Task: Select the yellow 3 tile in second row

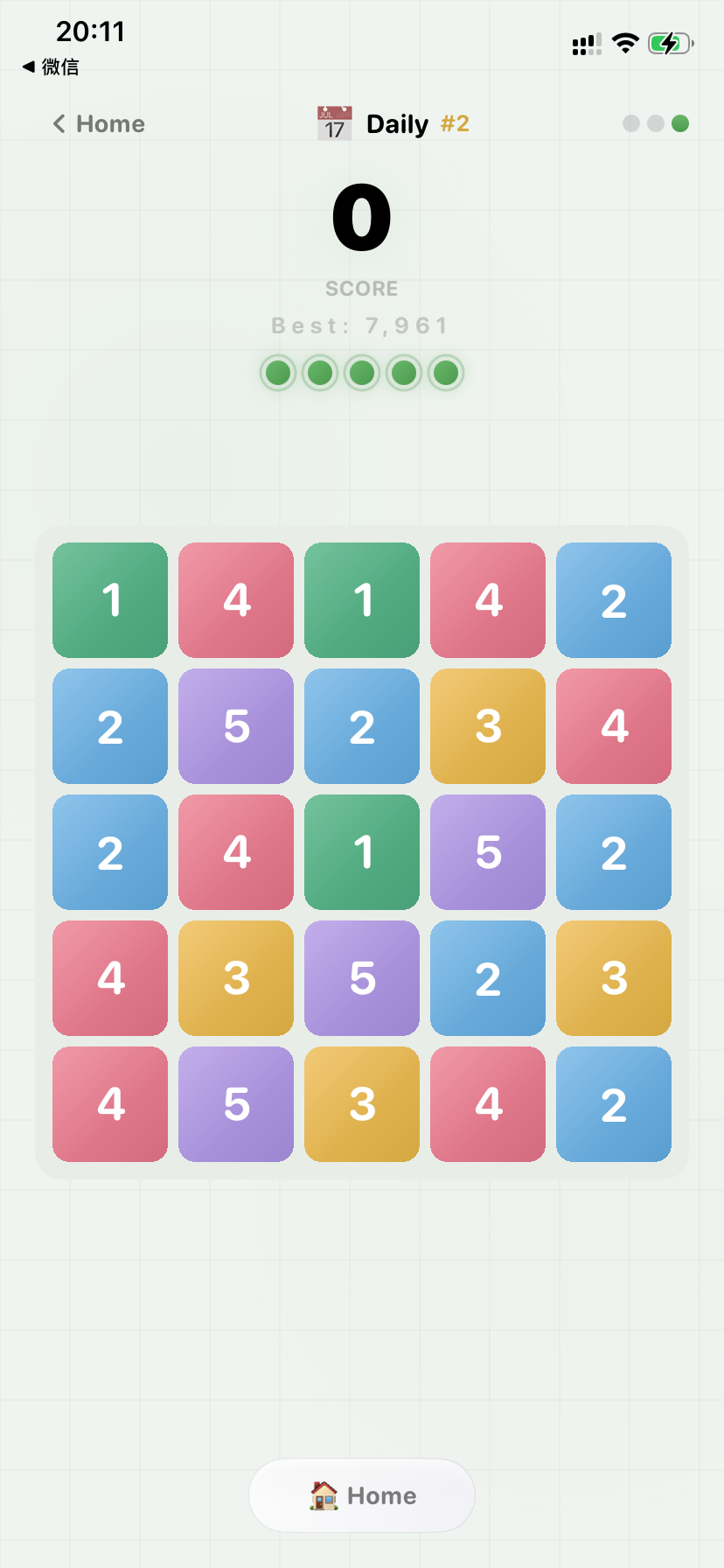Action: pos(487,725)
